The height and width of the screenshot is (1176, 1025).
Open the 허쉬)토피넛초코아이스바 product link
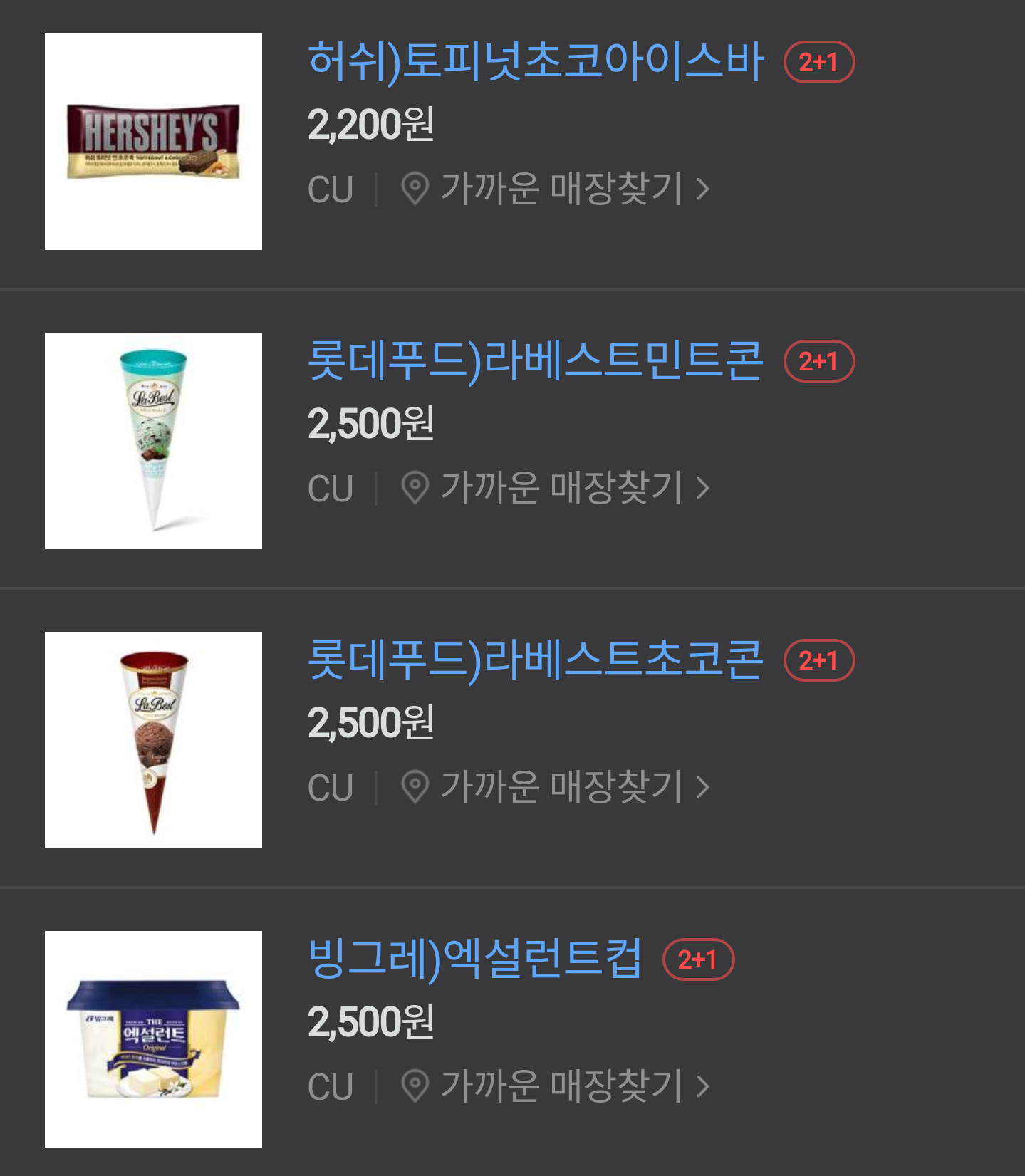pyautogui.click(x=536, y=61)
